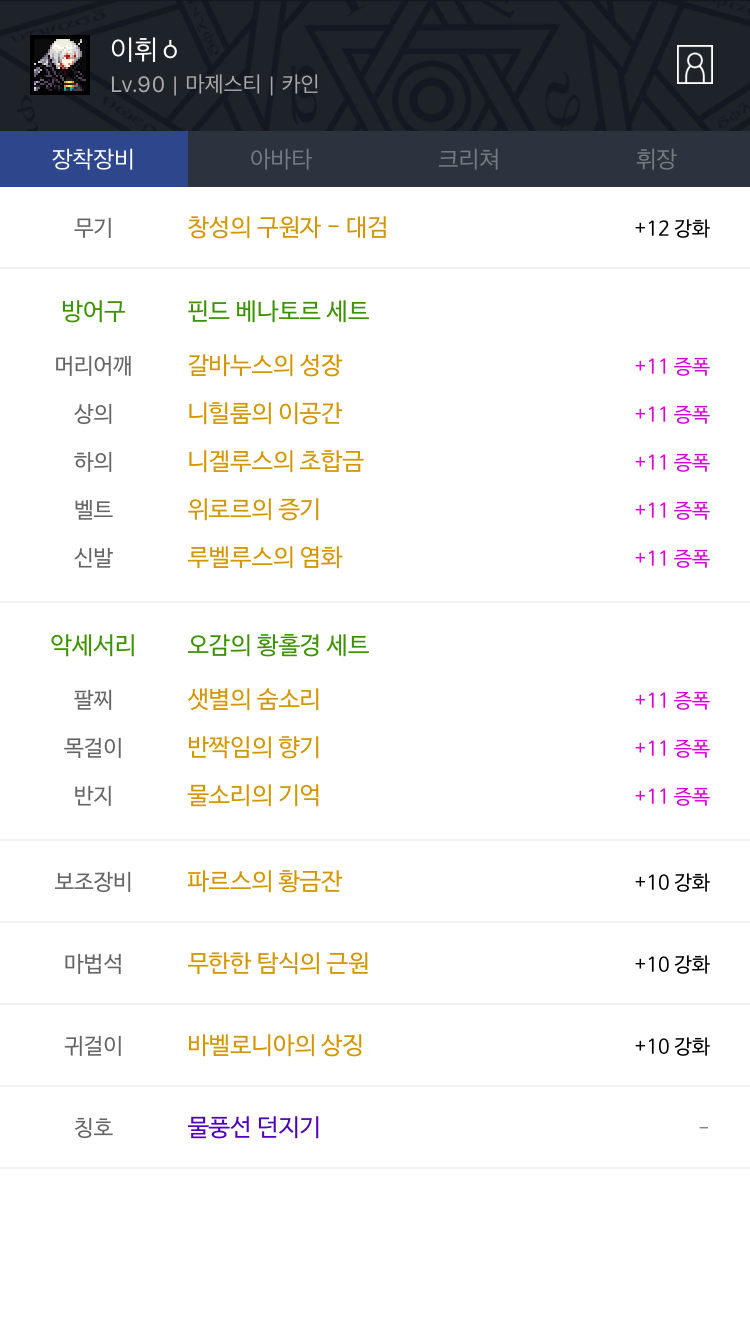The height and width of the screenshot is (1334, 750).
Task: Open 바벨로니아의 상징 earring item
Action: (x=275, y=1045)
